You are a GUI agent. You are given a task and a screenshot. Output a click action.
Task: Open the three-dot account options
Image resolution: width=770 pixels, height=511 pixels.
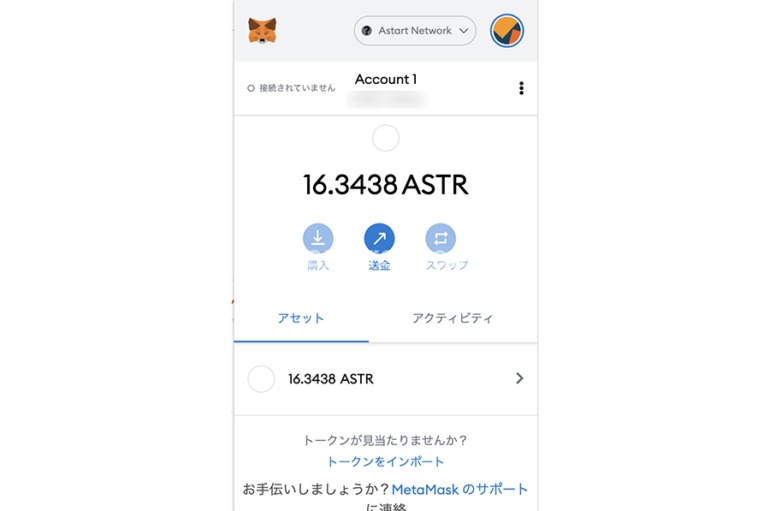click(521, 88)
